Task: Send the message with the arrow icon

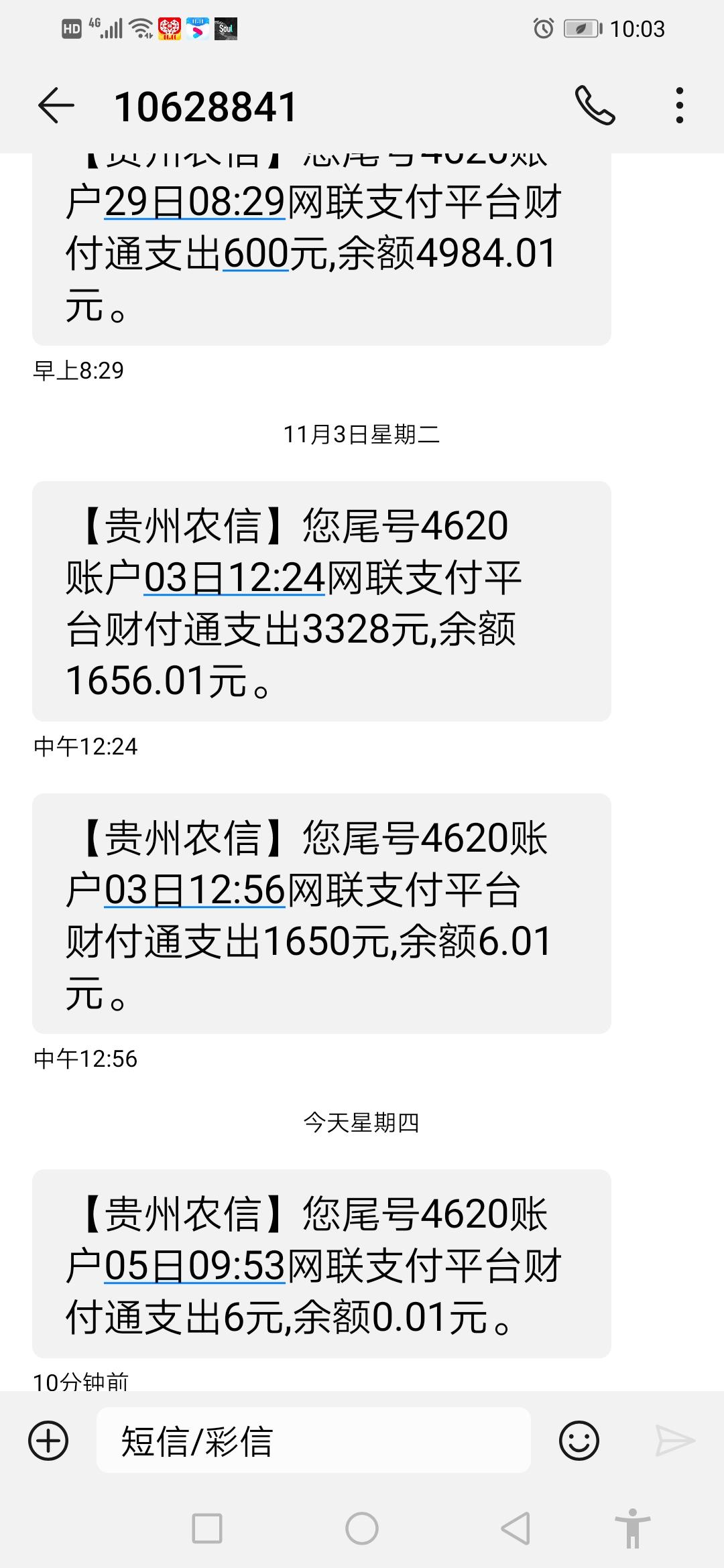Action: 674,1440
